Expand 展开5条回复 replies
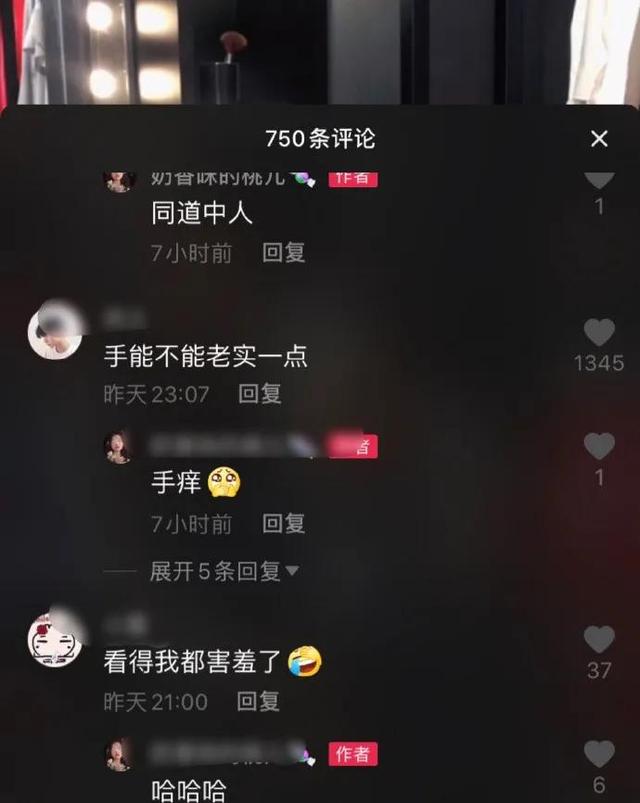 click(x=224, y=571)
